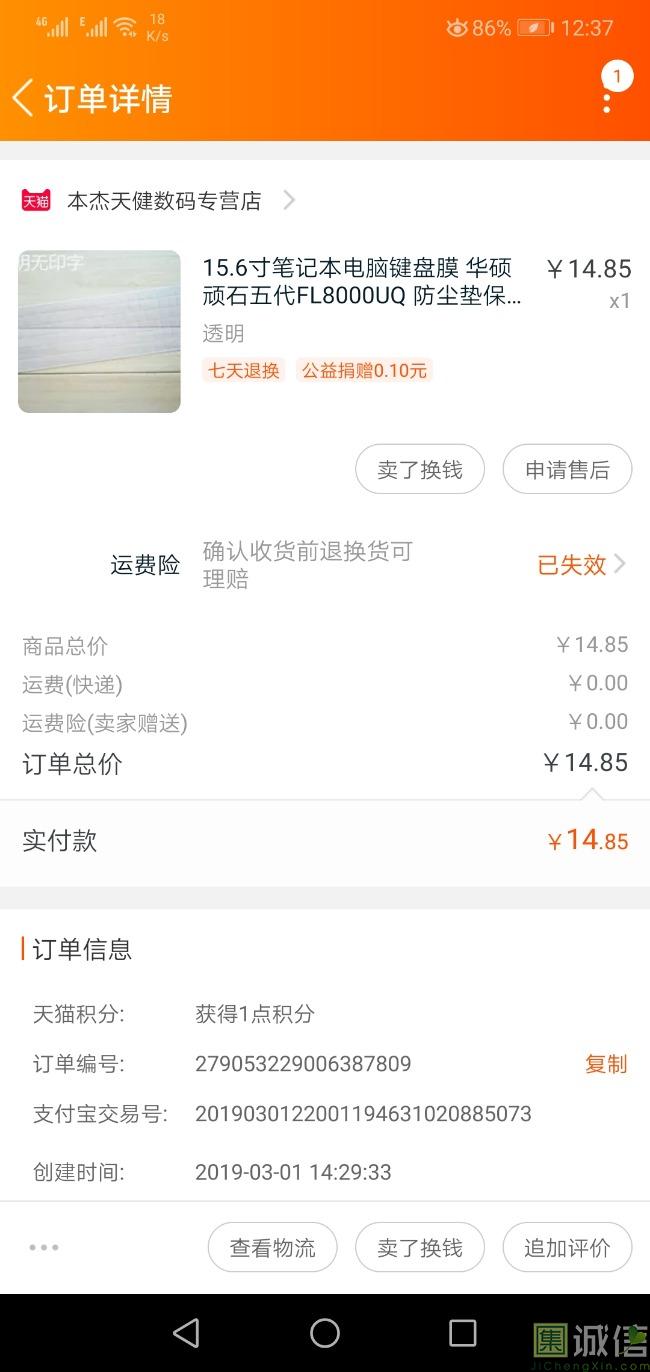The width and height of the screenshot is (650, 1372).
Task: Tap the system home button
Action: (x=325, y=1333)
